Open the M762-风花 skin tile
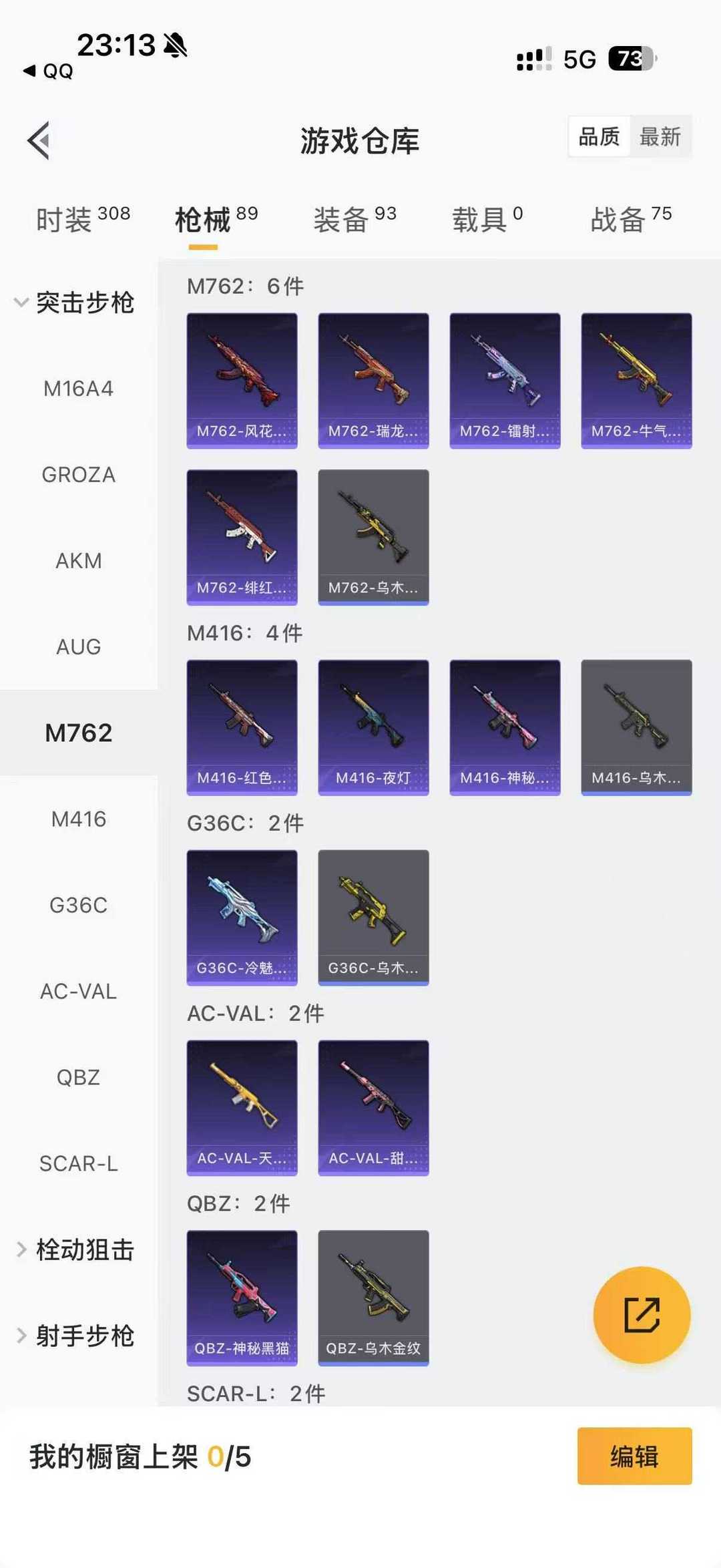The height and width of the screenshot is (1568, 721). [x=242, y=380]
